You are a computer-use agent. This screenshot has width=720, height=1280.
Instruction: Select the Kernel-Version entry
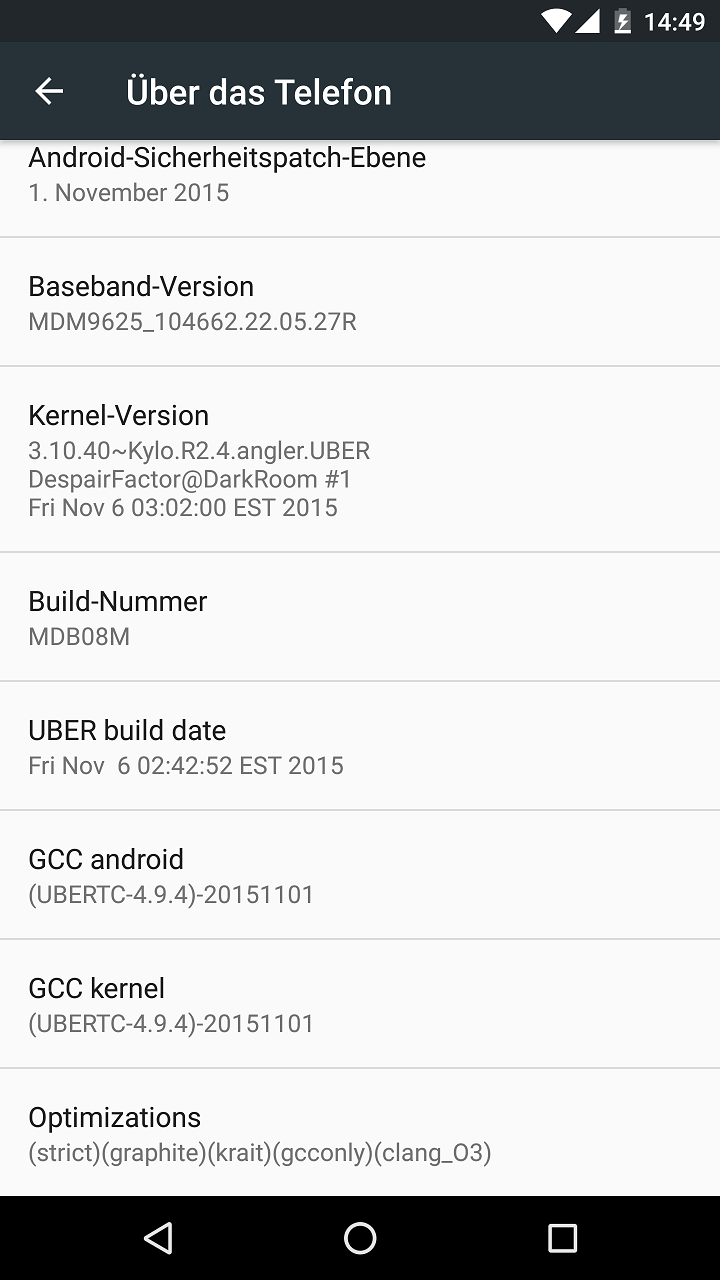(360, 460)
